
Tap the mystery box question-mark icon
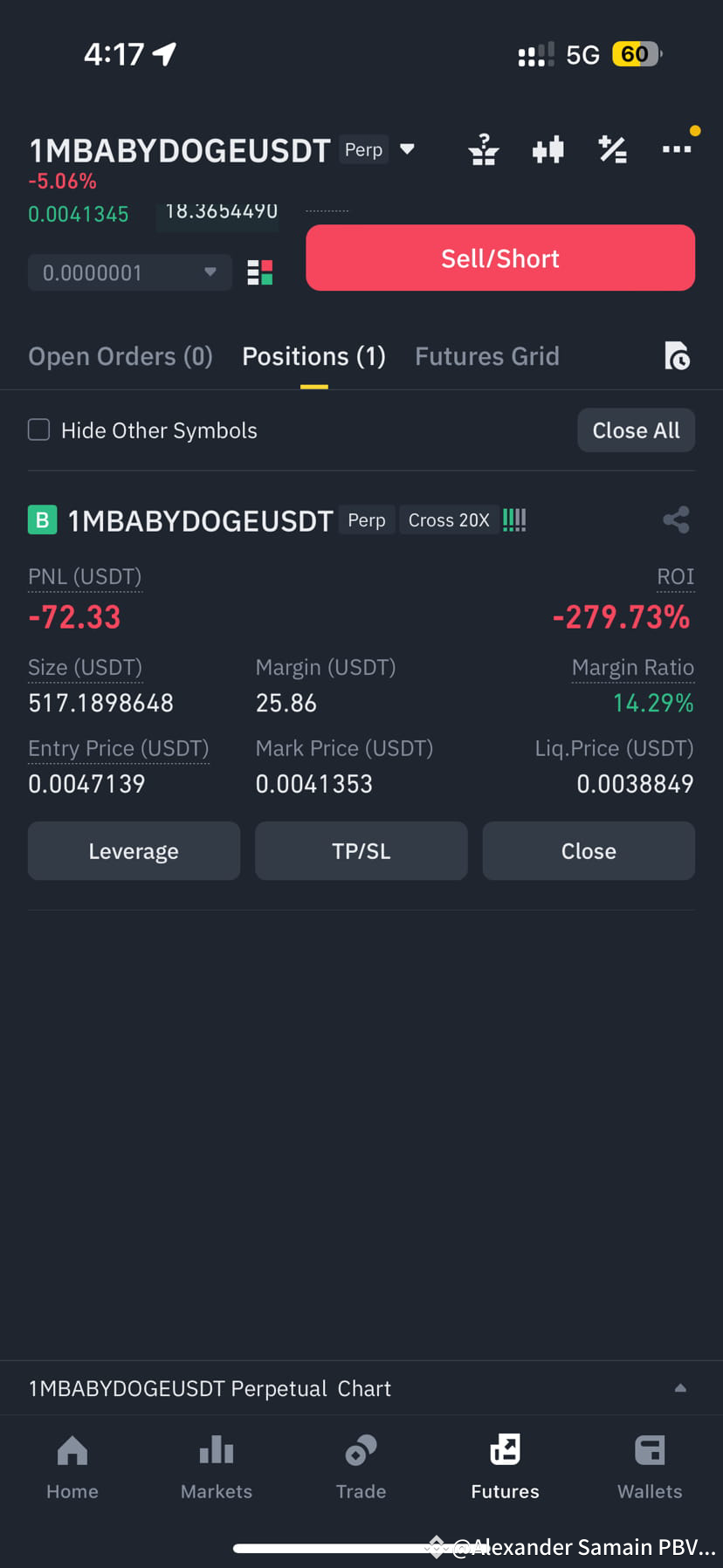click(x=483, y=149)
